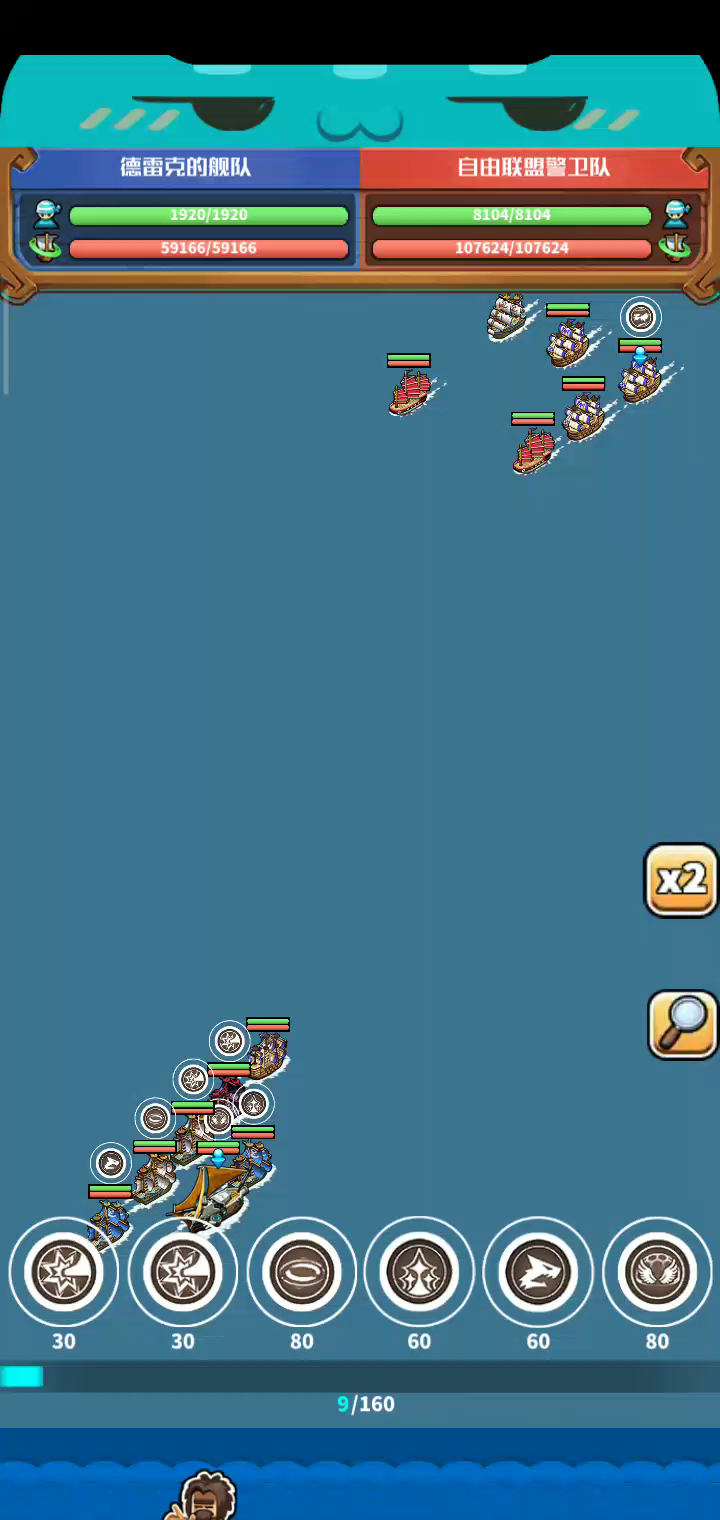Trigger the wolf head skill costing 60
The image size is (720, 1520).
pyautogui.click(x=538, y=1272)
